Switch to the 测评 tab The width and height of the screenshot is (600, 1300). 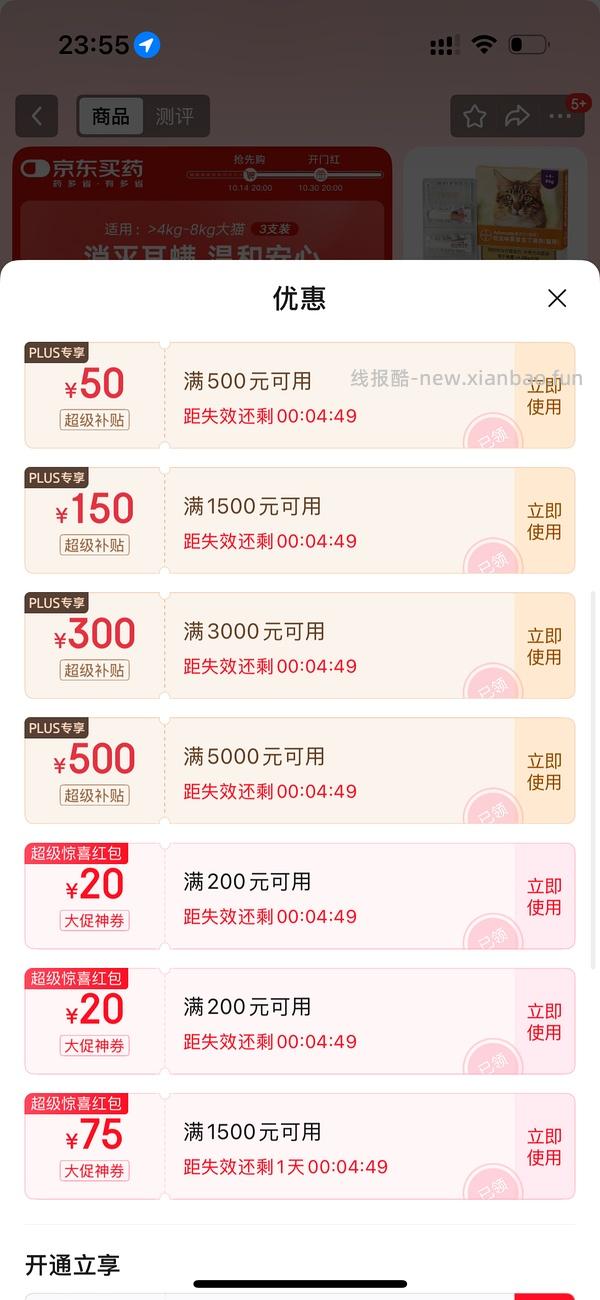pyautogui.click(x=174, y=116)
